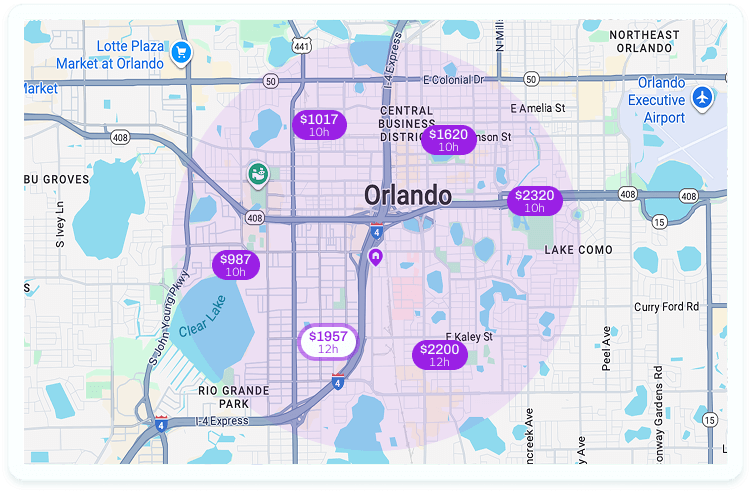
Task: View the $2200 12h price pin
Action: 439,355
